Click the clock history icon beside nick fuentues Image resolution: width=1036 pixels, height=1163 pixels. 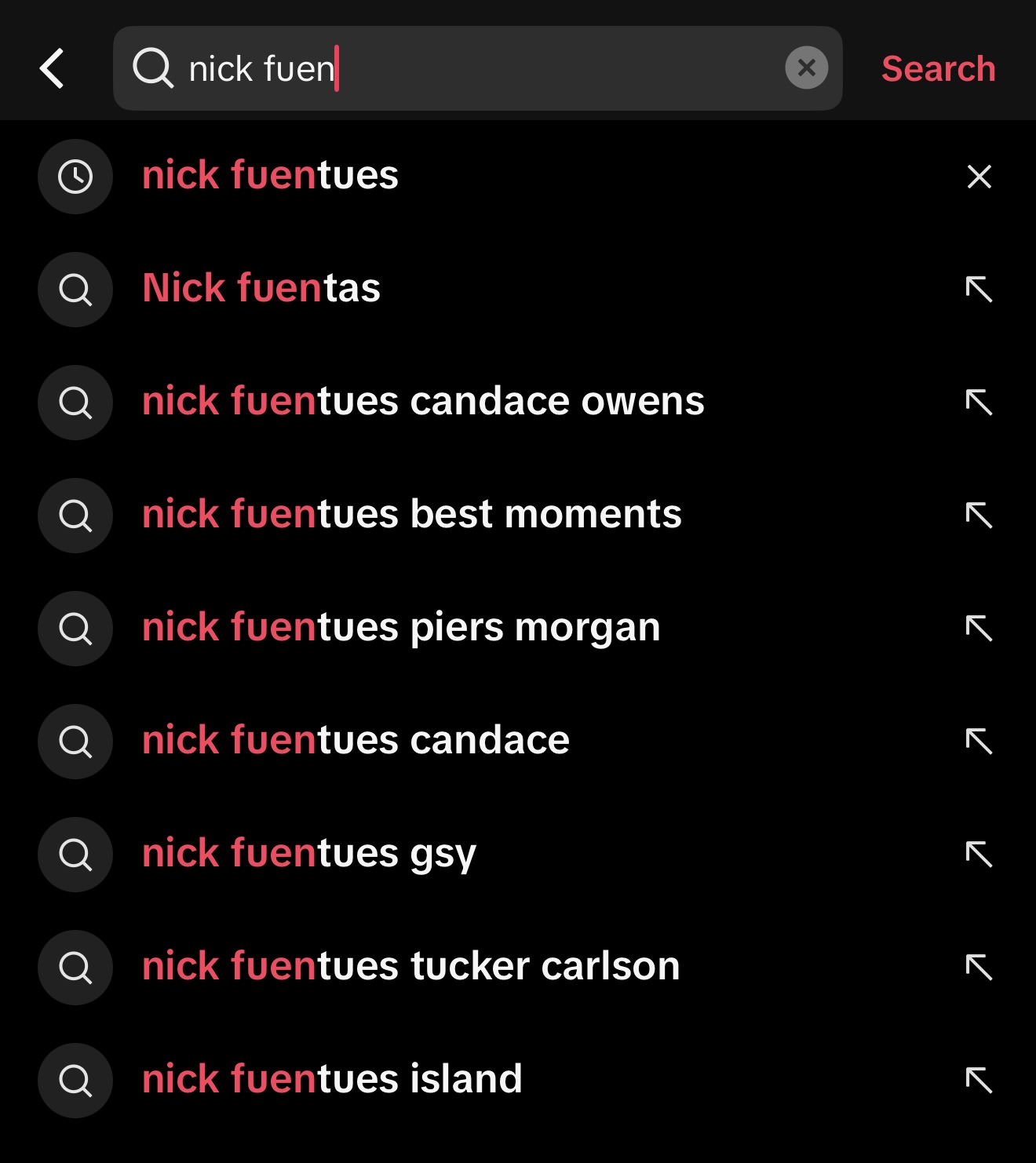pos(75,177)
